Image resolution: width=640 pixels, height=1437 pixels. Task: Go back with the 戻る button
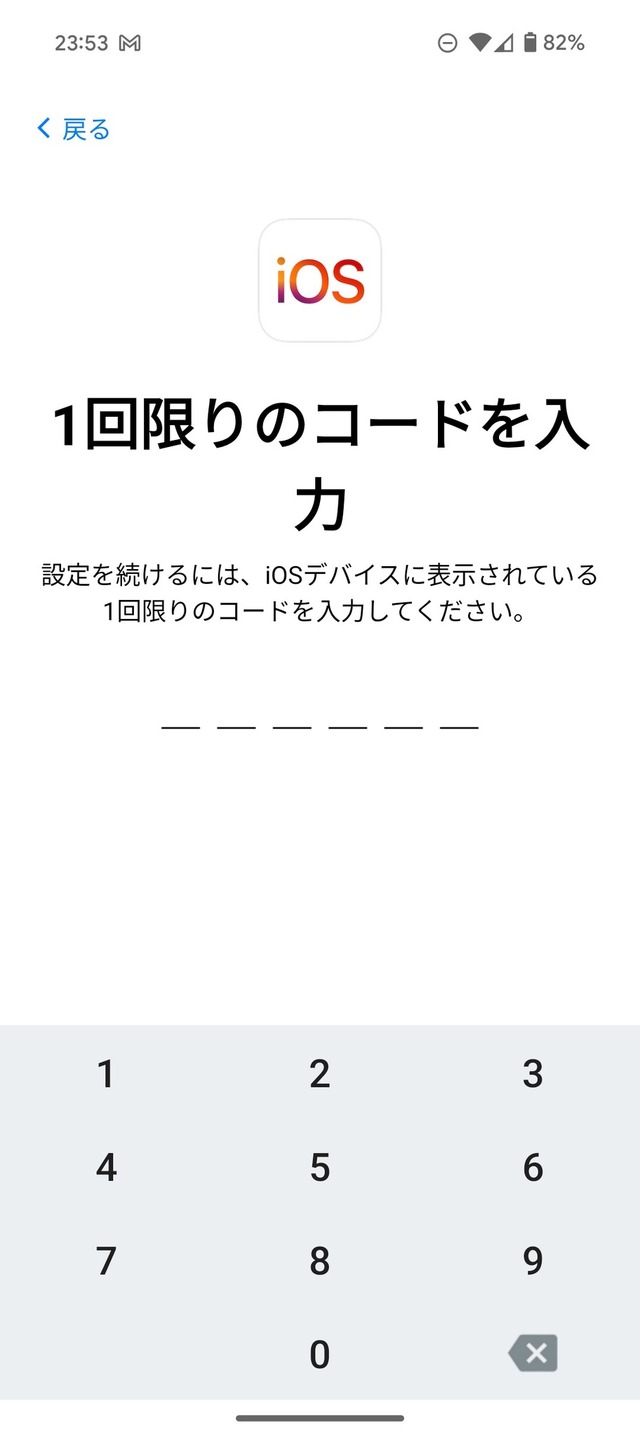pos(74,129)
